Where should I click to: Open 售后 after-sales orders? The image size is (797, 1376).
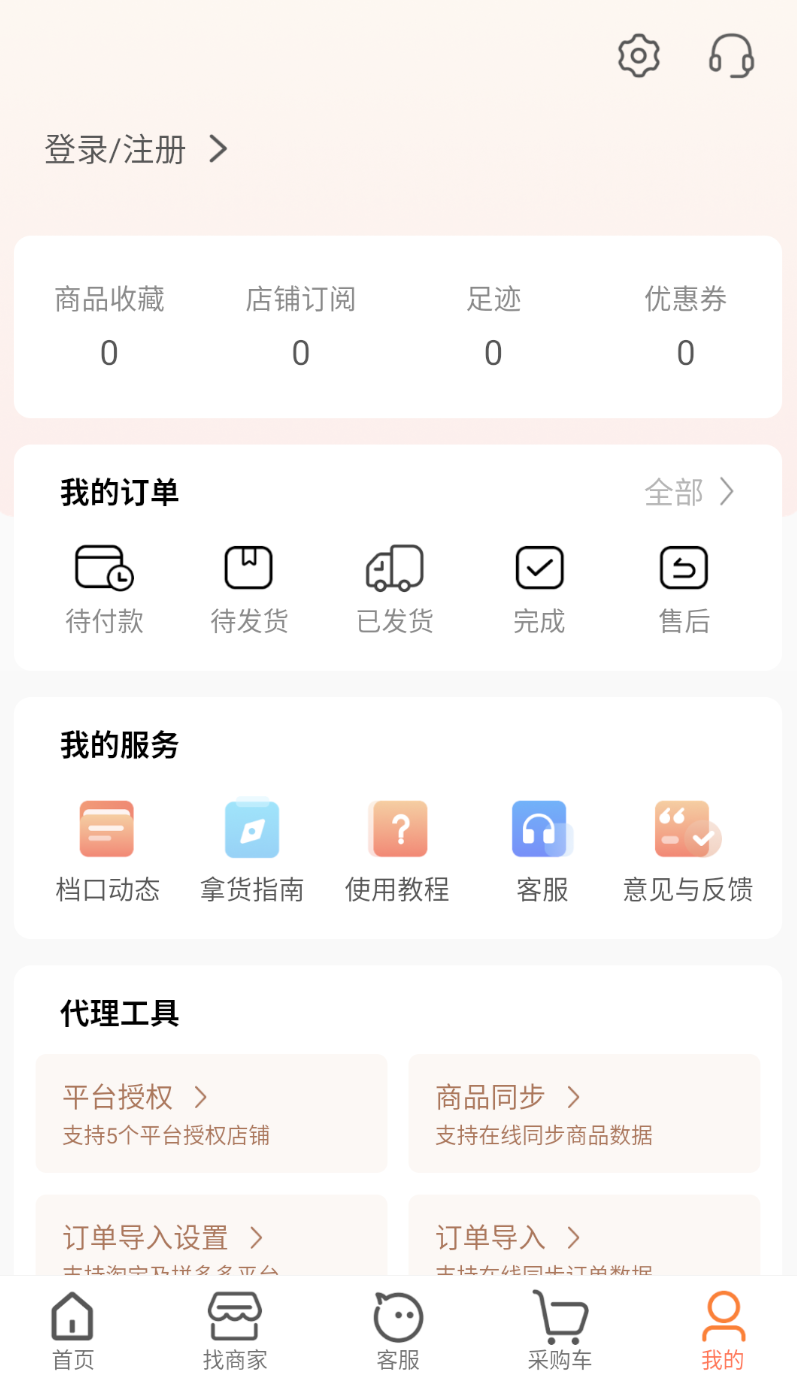[x=684, y=590]
